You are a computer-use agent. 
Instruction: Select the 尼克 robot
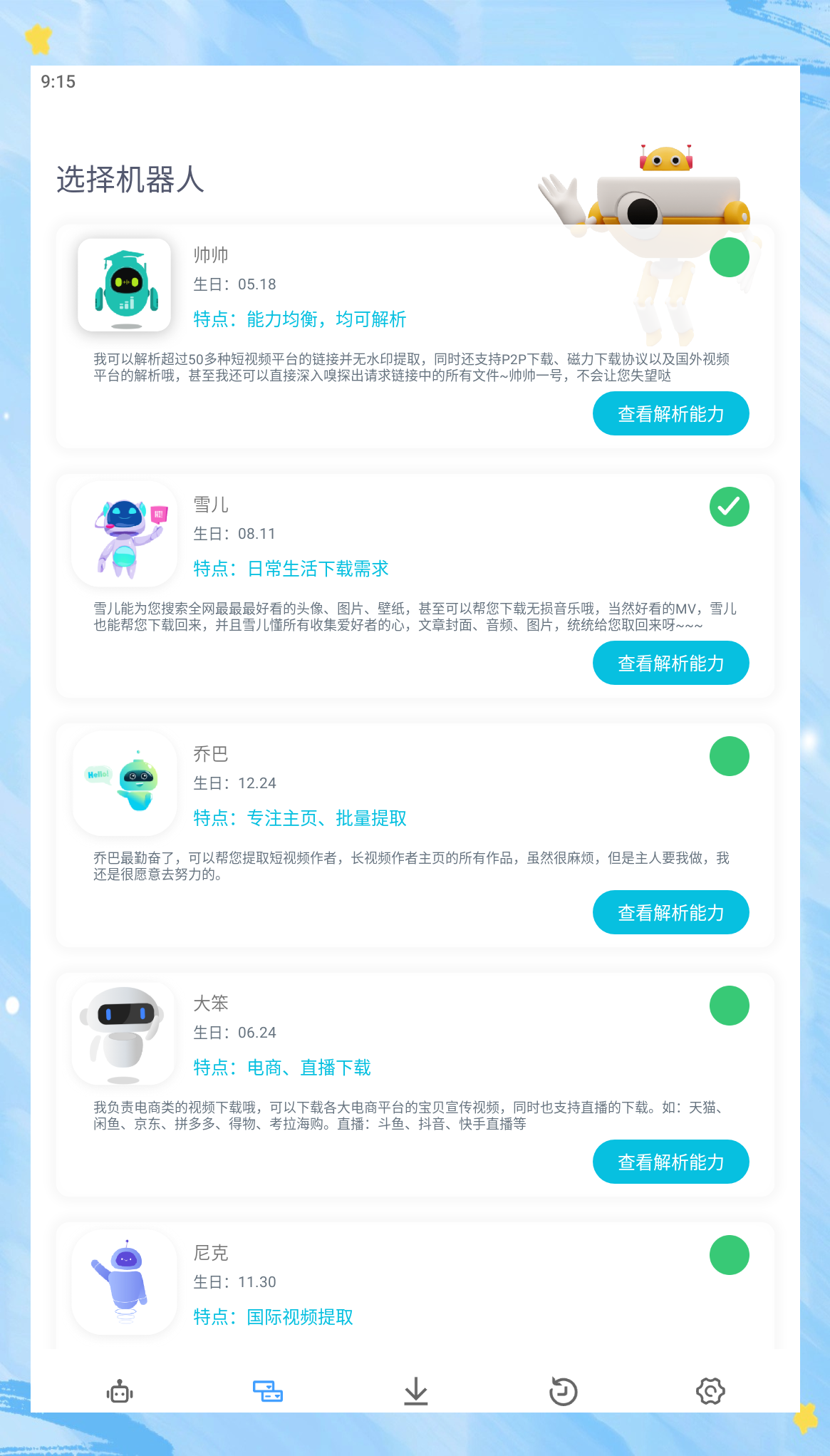click(729, 1255)
